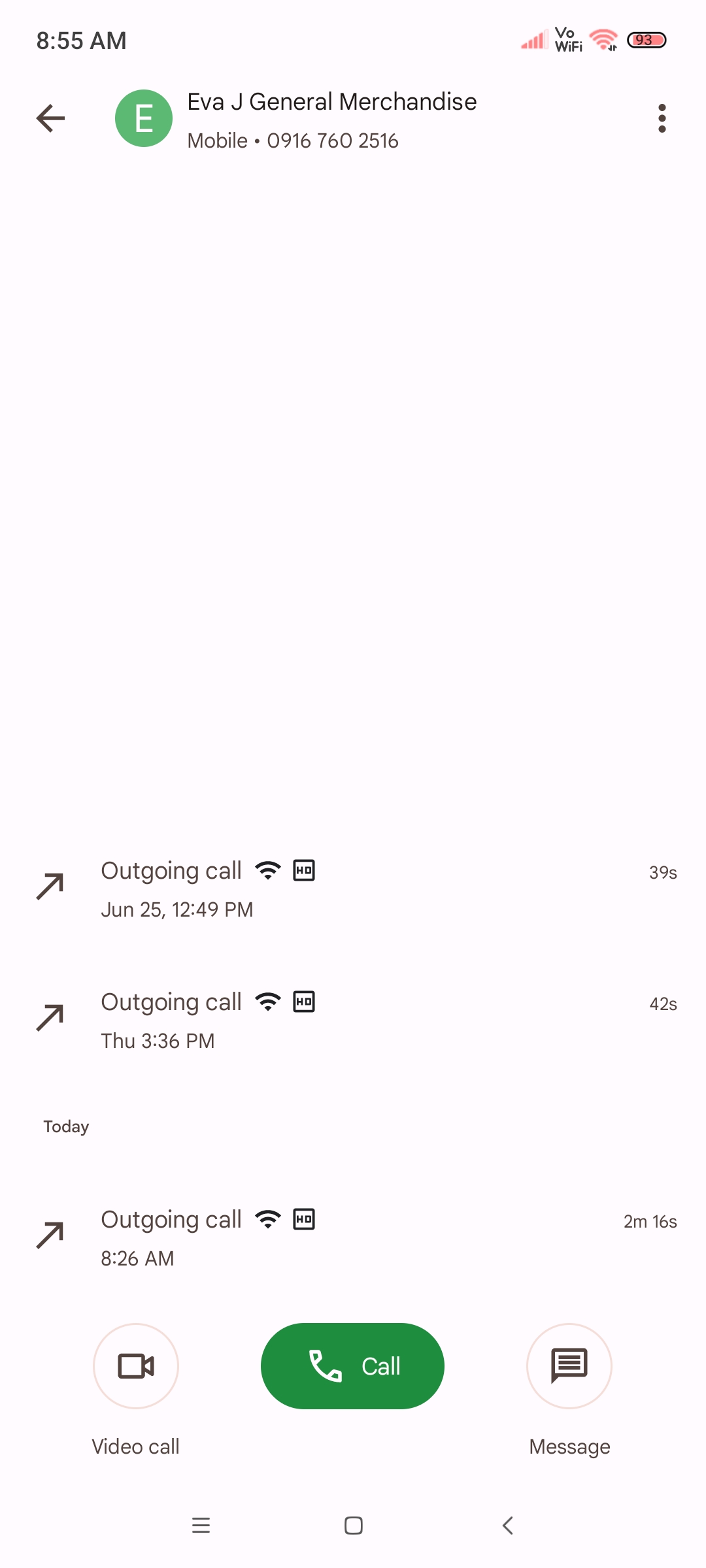Open the Jun 25, 12:49 PM outgoing call

click(353, 889)
